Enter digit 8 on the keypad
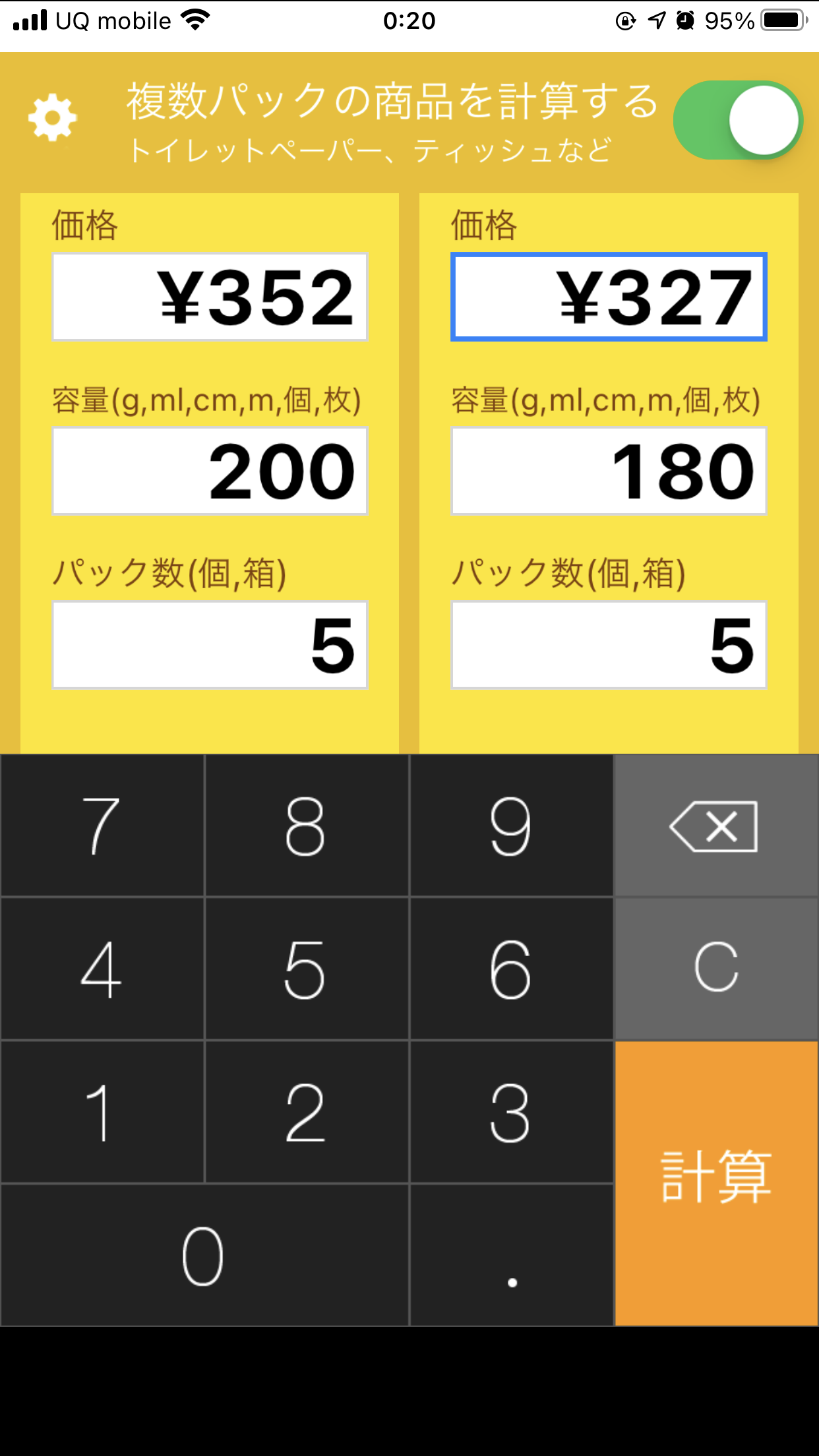The height and width of the screenshot is (1456, 819). click(306, 826)
